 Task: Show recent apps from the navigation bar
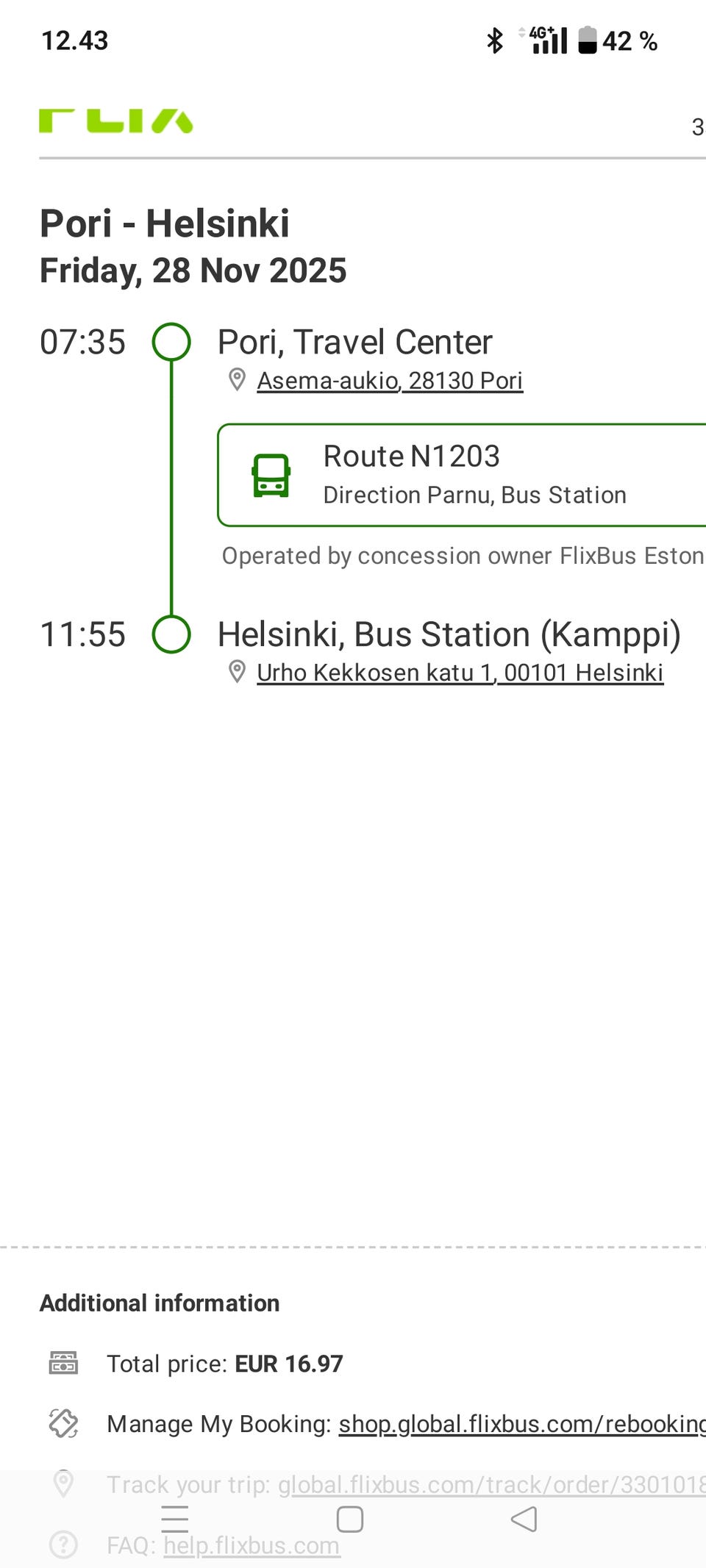click(175, 1519)
